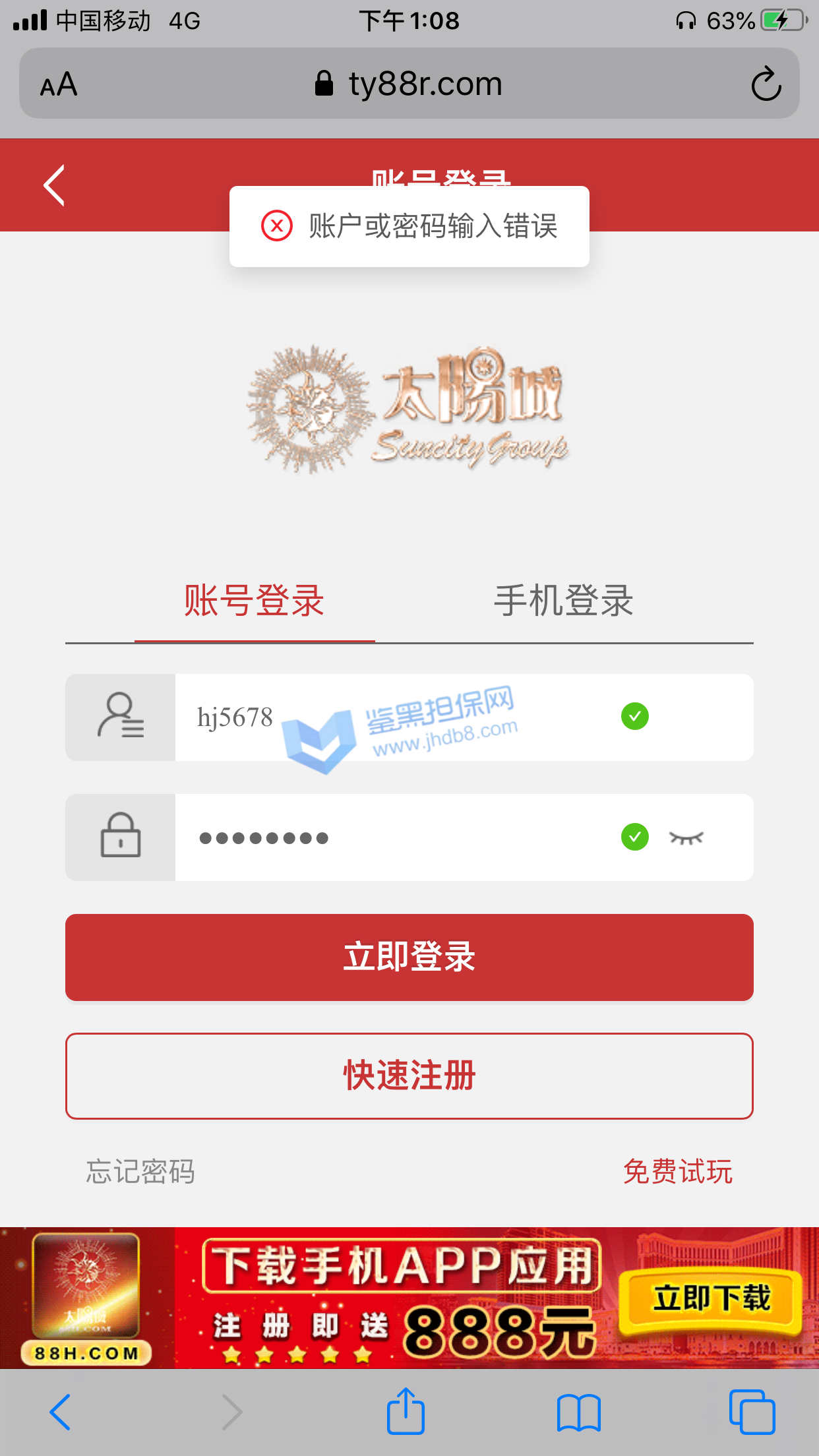Try the 免费试玩 free trial link
The height and width of the screenshot is (1456, 819).
tap(677, 1172)
